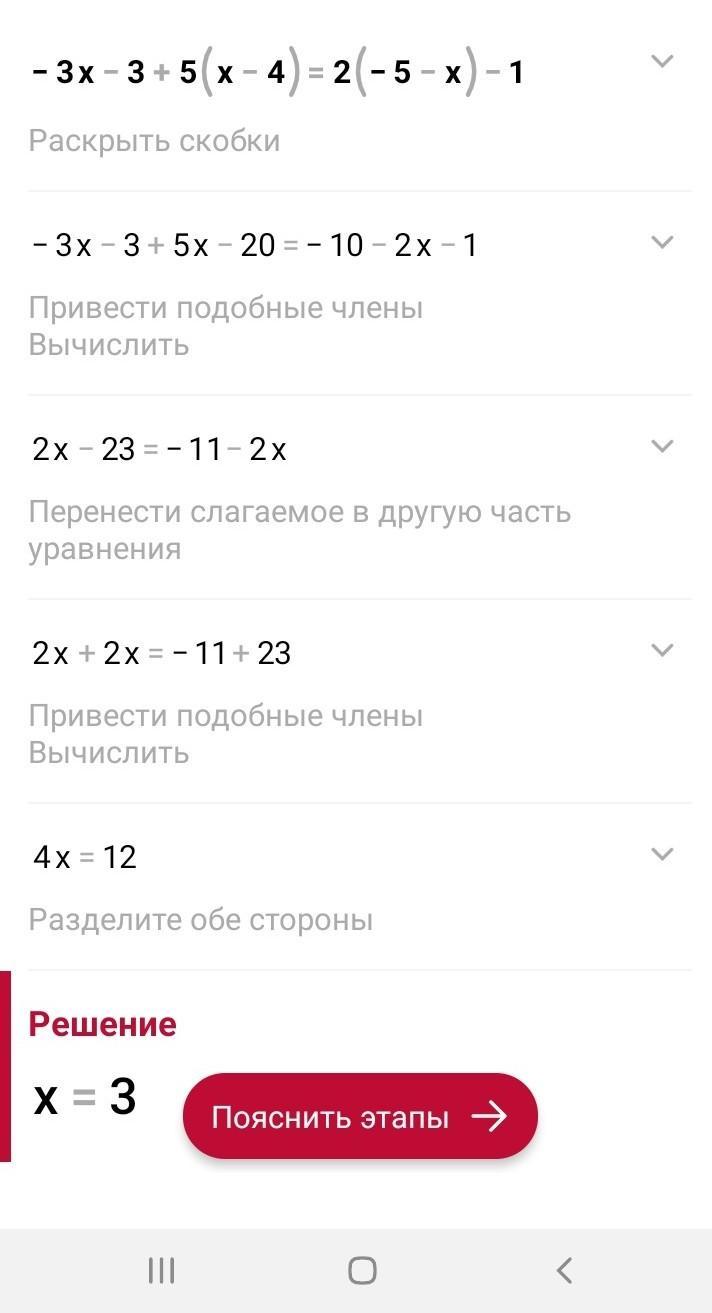
Task: Expand the step −3x − 3 + 5x − 20
Action: (x=662, y=243)
